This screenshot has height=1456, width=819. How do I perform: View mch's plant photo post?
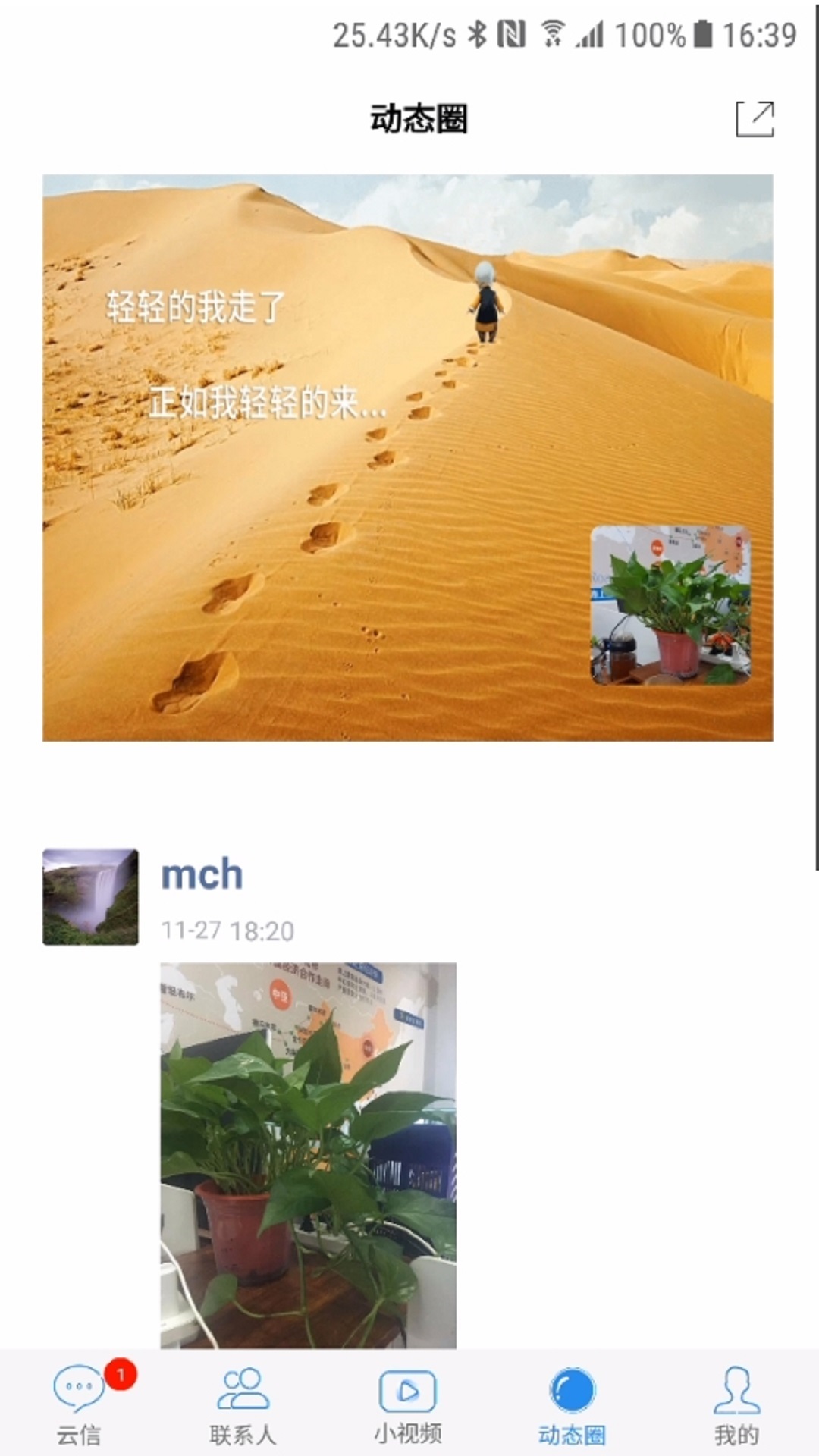pyautogui.click(x=308, y=1154)
